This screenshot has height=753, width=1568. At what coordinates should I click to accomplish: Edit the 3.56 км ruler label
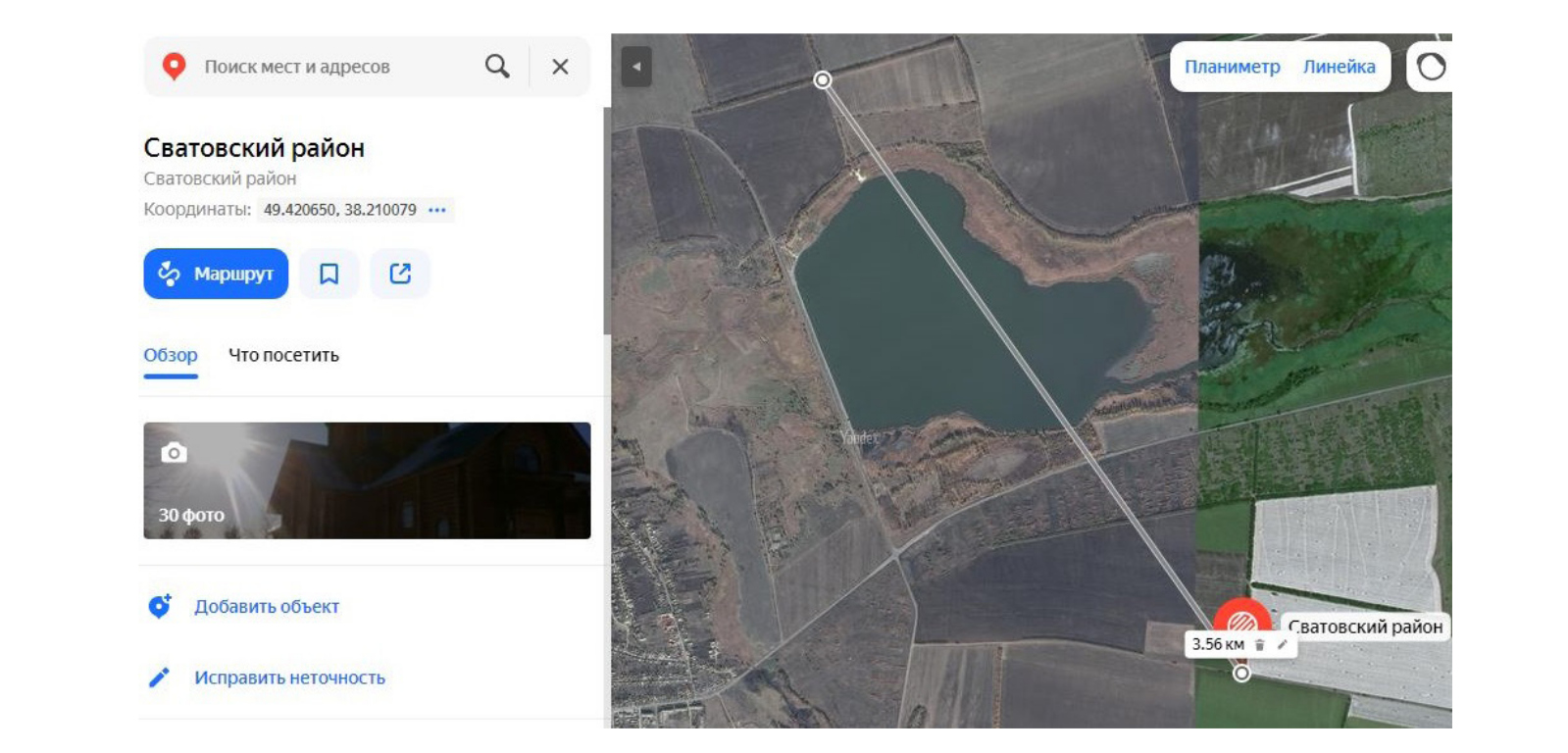[1282, 645]
